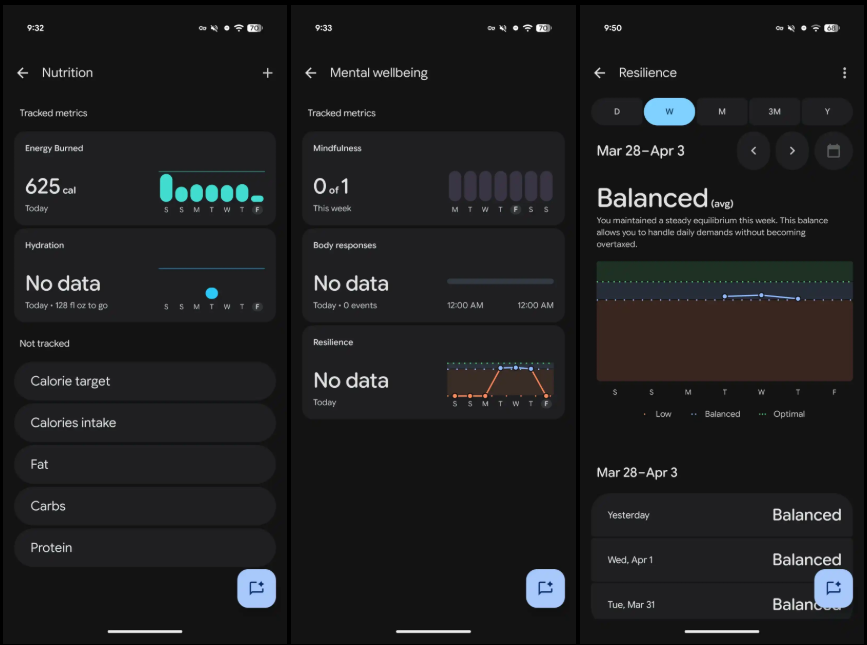Select the Carbs metric

pyautogui.click(x=145, y=506)
